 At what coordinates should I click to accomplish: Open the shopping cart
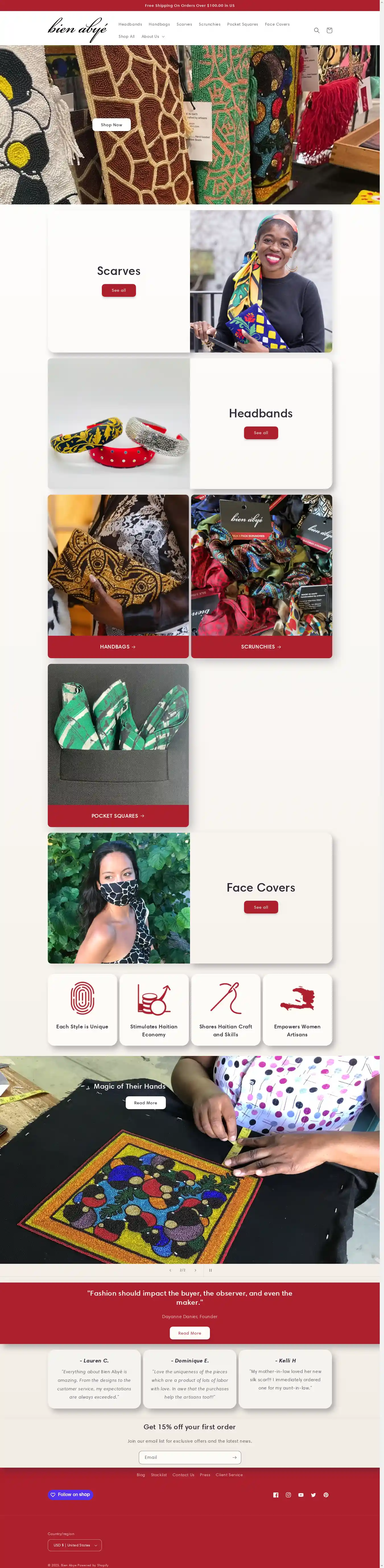pos(329,30)
